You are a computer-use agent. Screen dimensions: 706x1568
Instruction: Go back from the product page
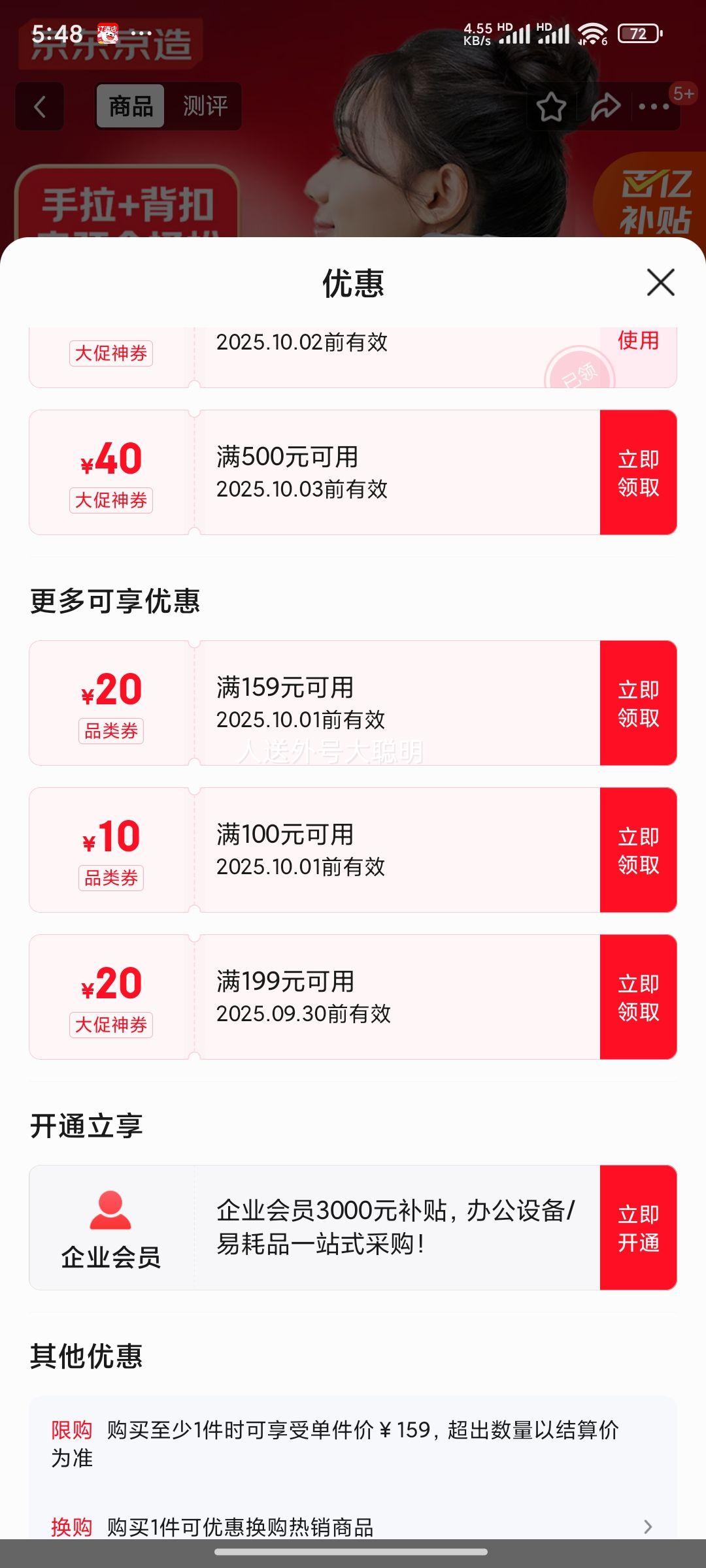pyautogui.click(x=40, y=106)
